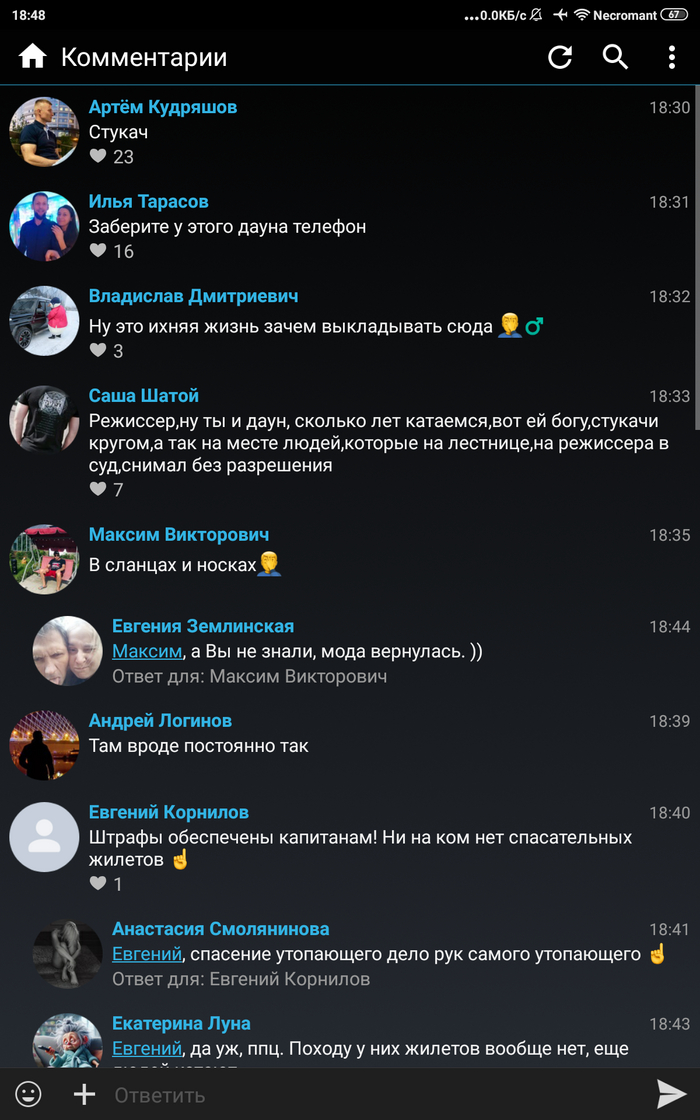700x1120 pixels.
Task: Tap the Максим link in Евгения's reply
Action: point(147,651)
